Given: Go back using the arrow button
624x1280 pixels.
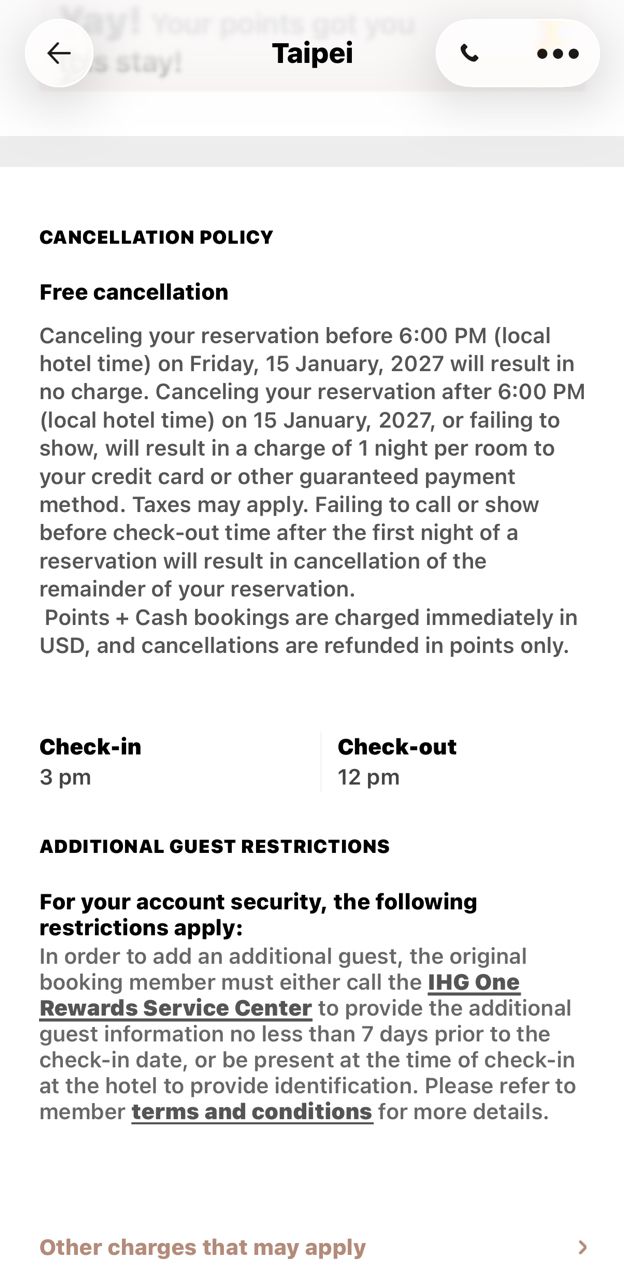Looking at the screenshot, I should tap(59, 53).
